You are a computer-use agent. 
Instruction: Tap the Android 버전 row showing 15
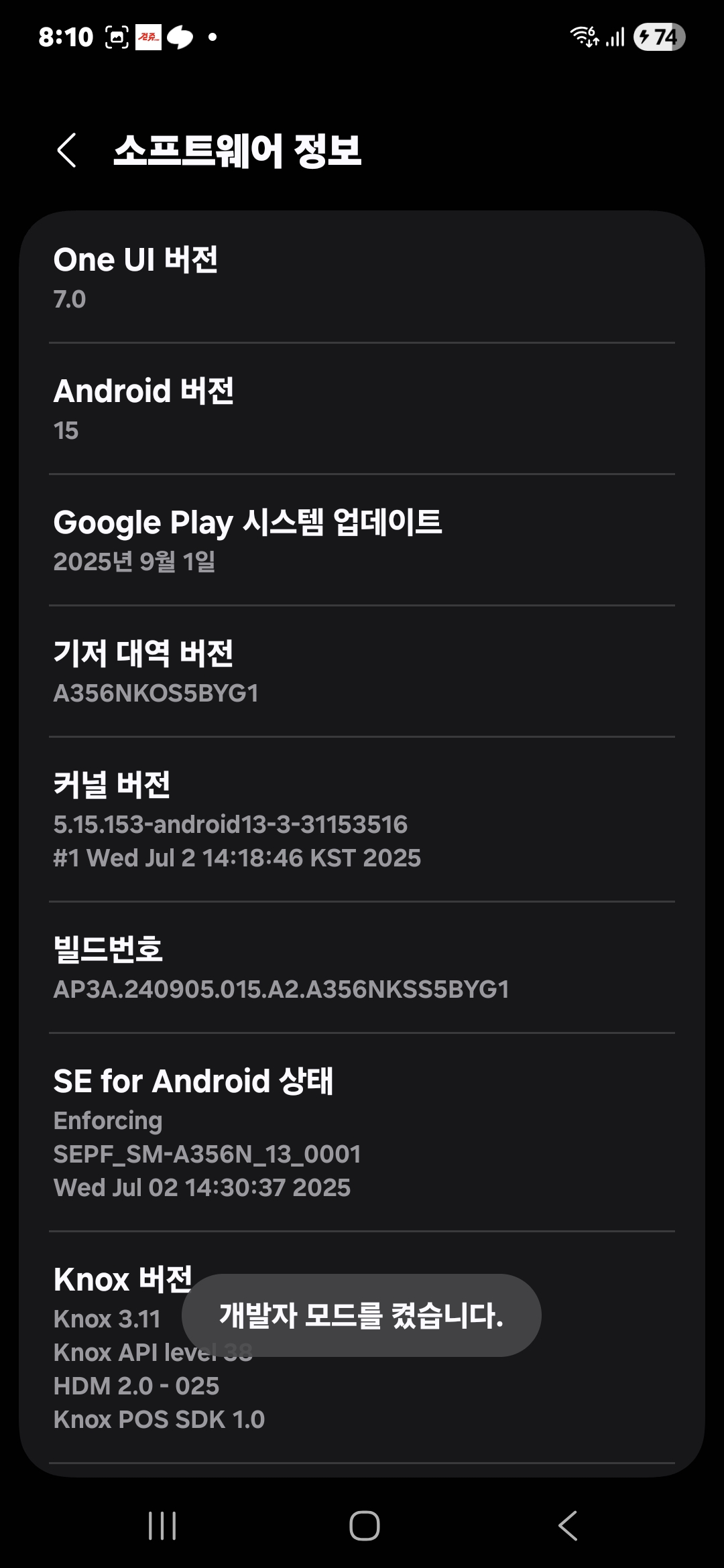[362, 407]
